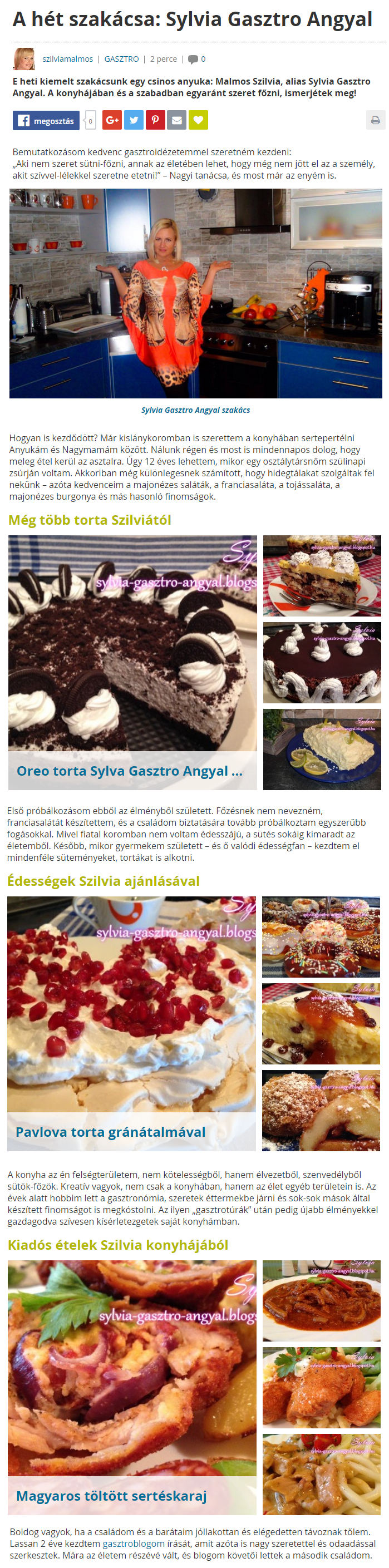389x1568 pixels.
Task: Open the Pavlova torta gránátalmával recipe
Action: [x=110, y=1132]
